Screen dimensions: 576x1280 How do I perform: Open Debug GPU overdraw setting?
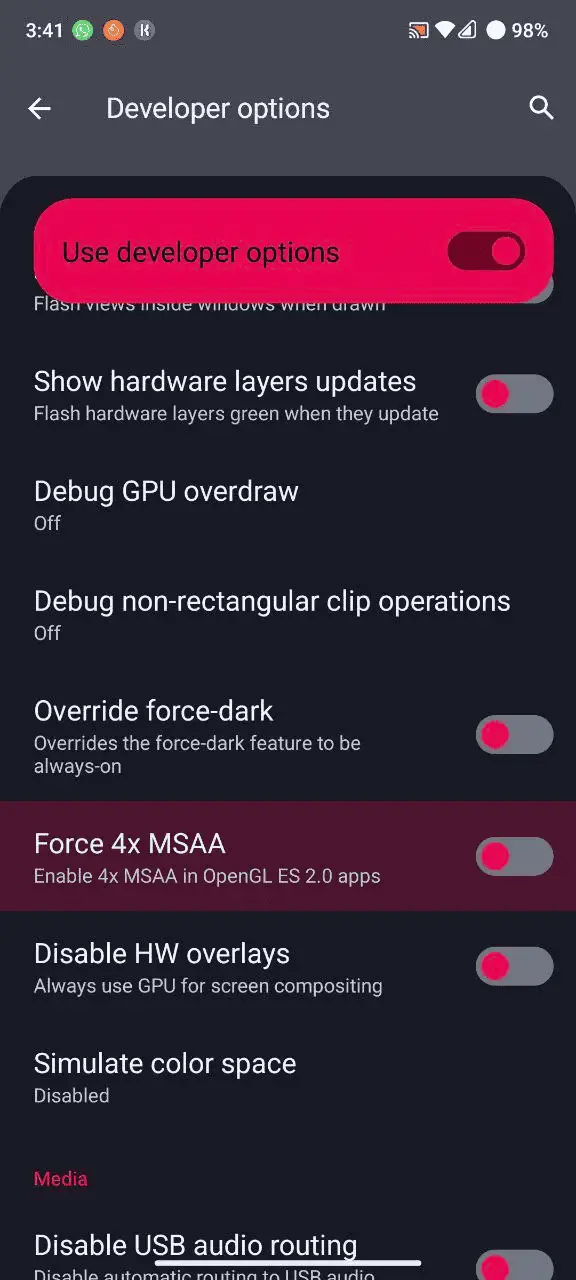[288, 506]
